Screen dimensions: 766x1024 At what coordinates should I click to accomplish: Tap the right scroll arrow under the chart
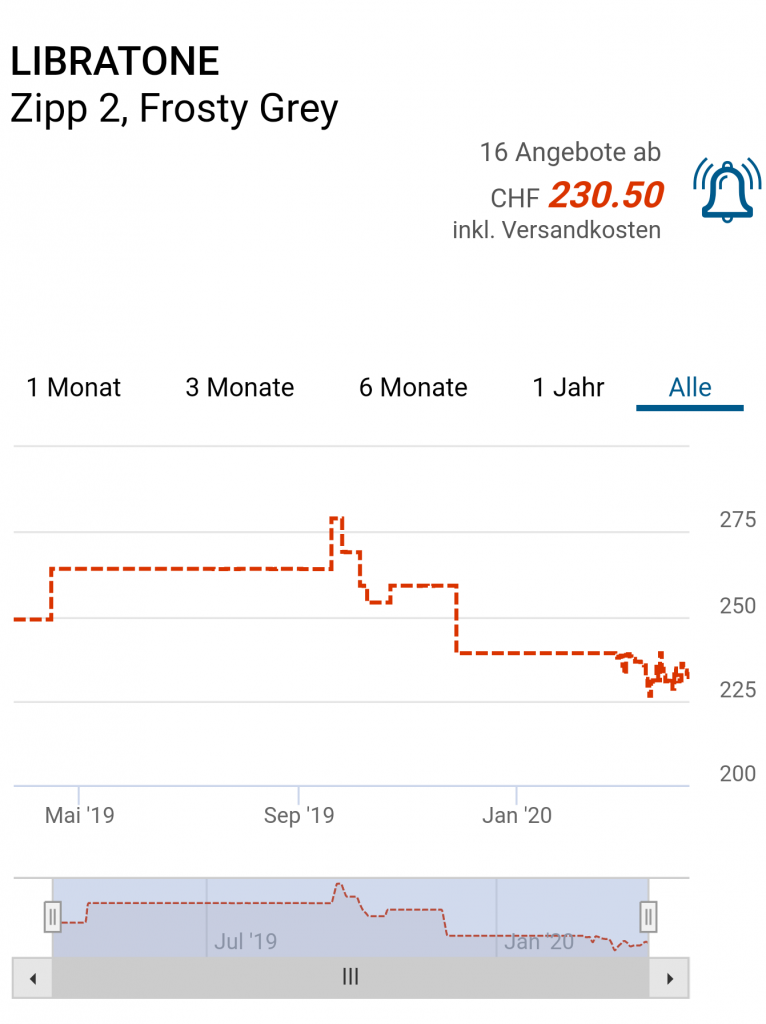670,978
